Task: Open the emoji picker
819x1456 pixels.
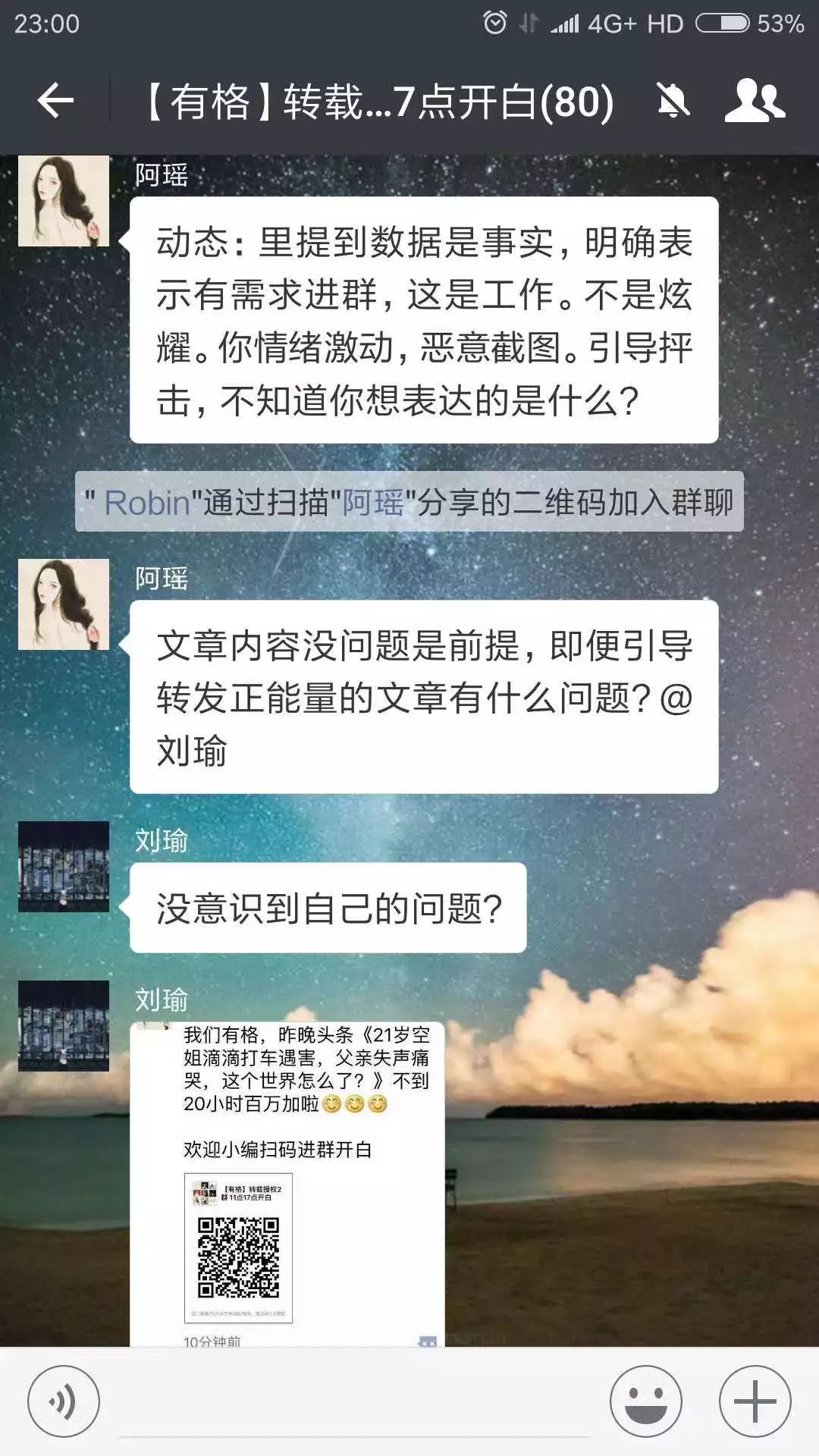Action: [646, 1401]
